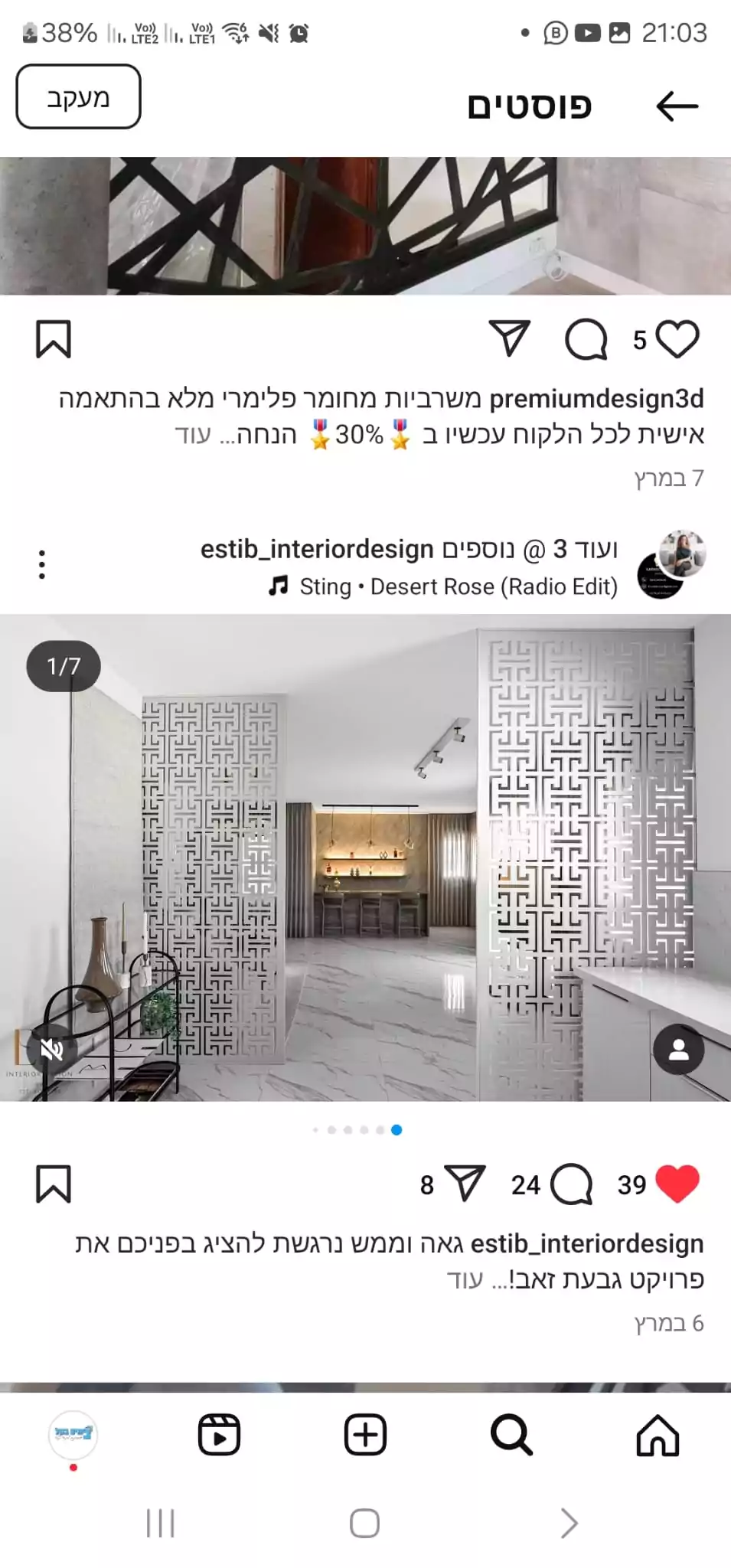
Task: Go back with the top arrow
Action: (x=677, y=106)
